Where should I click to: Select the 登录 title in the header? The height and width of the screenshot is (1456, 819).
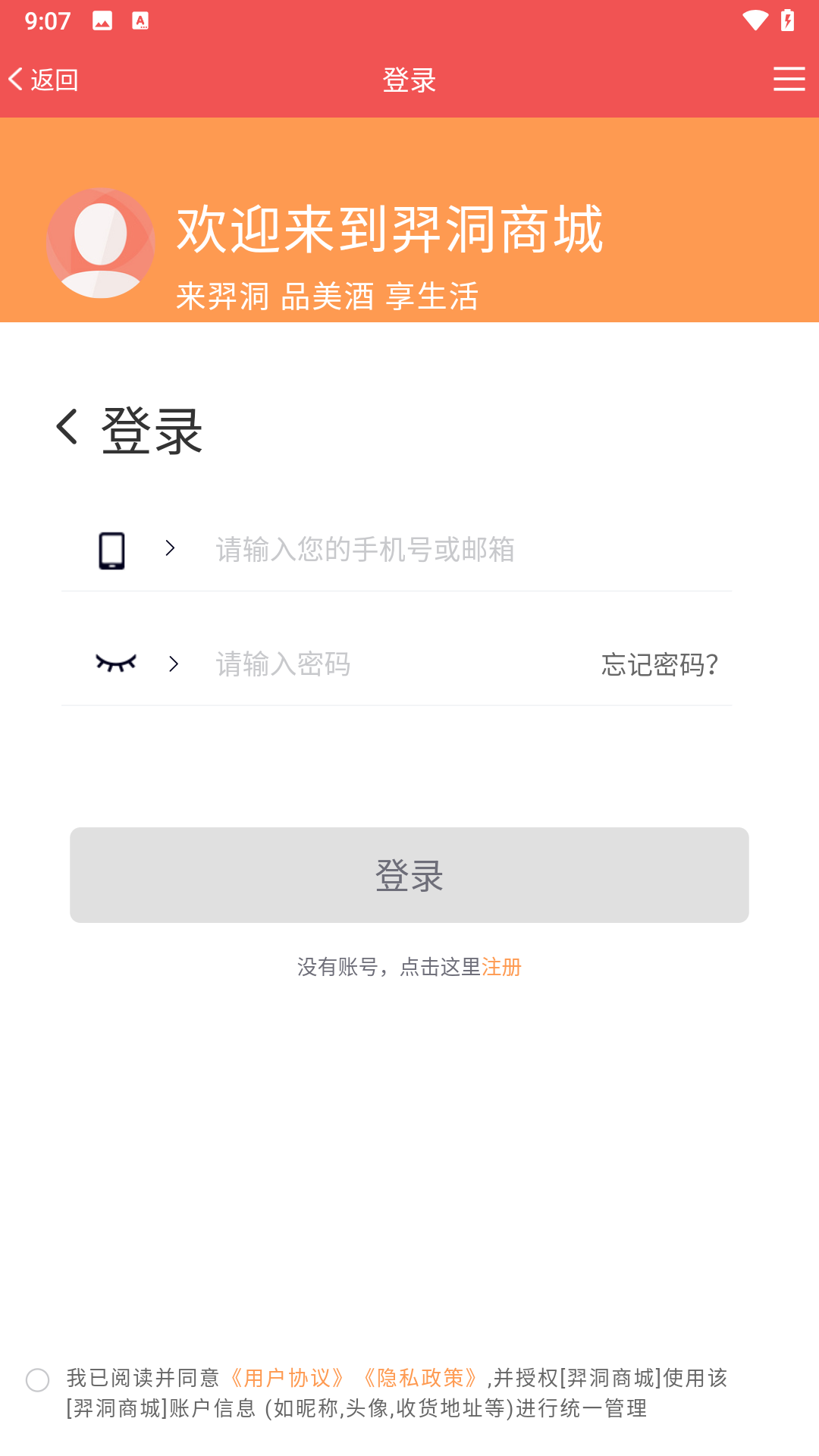(x=409, y=79)
